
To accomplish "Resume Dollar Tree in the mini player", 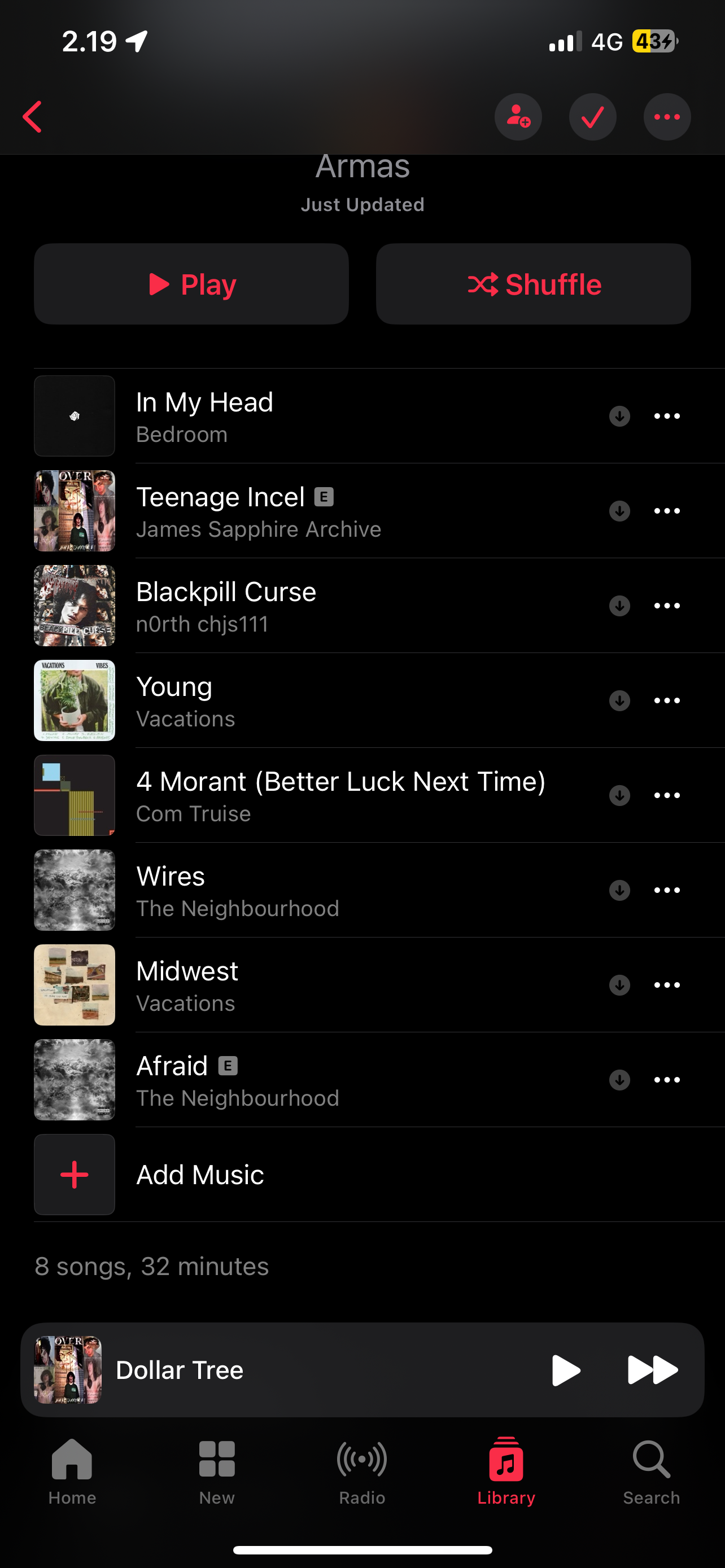I will (x=566, y=1369).
